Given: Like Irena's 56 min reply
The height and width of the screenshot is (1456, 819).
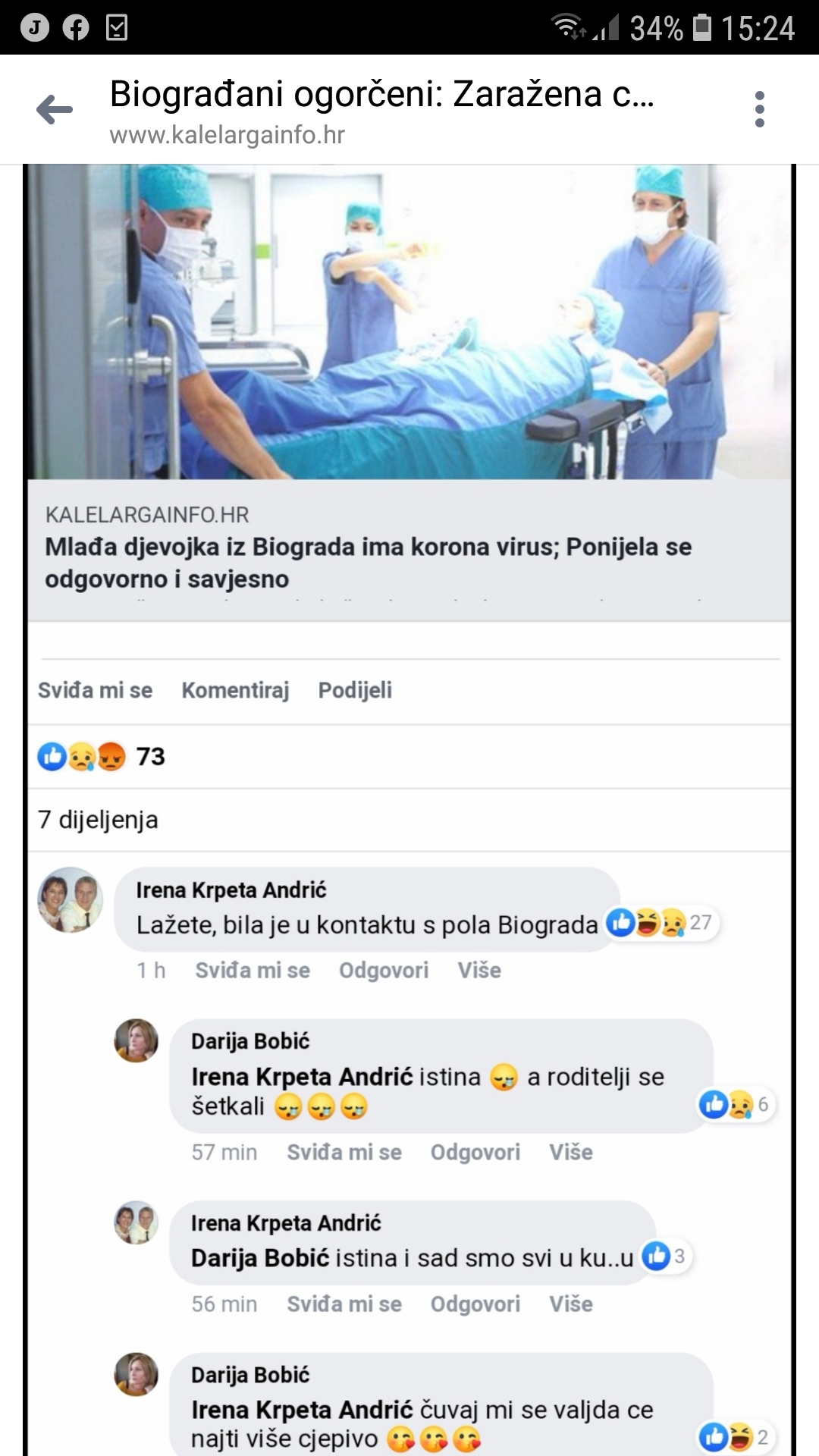Looking at the screenshot, I should 344,1304.
